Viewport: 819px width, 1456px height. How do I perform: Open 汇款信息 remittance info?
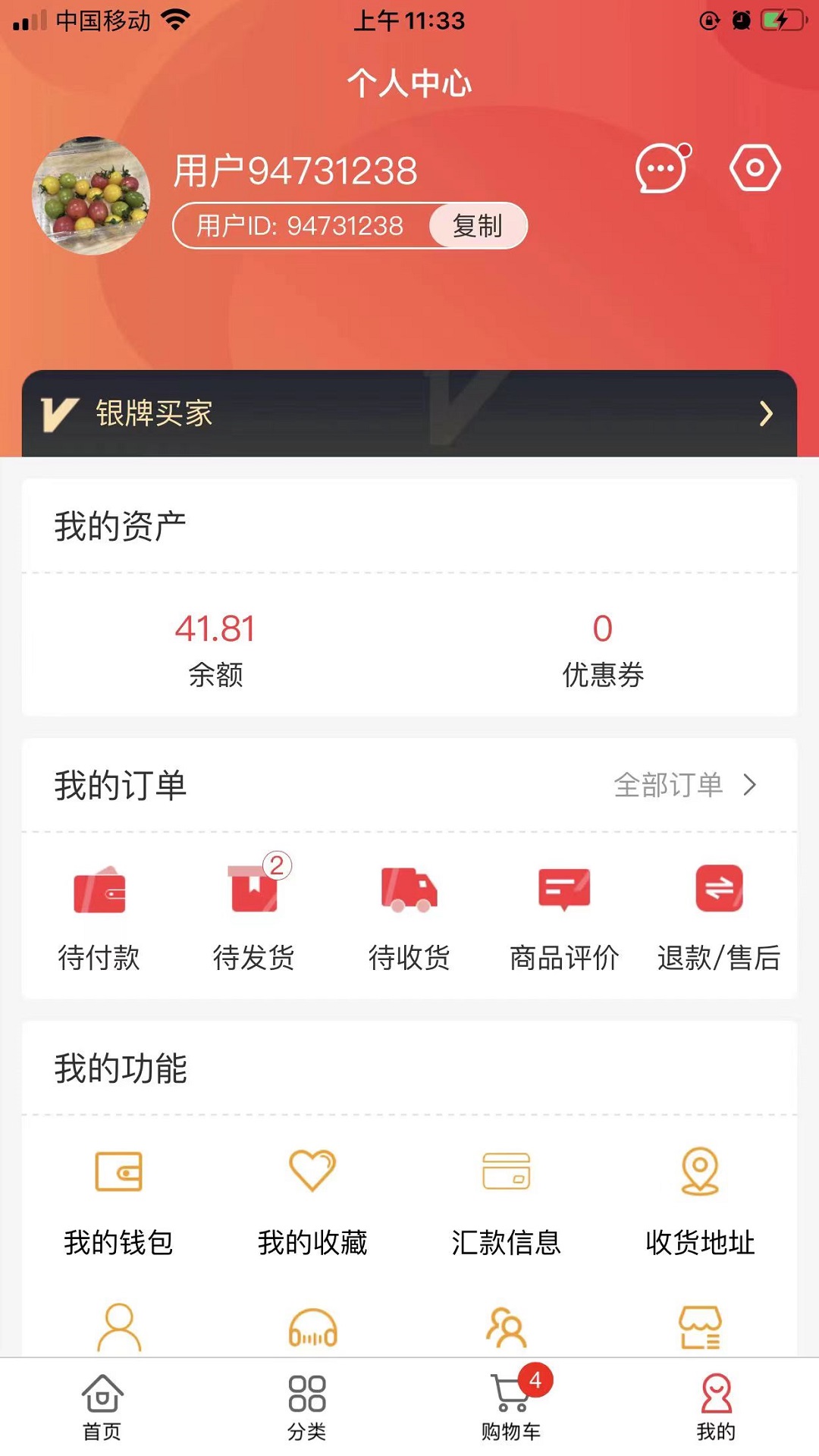pos(507,1202)
